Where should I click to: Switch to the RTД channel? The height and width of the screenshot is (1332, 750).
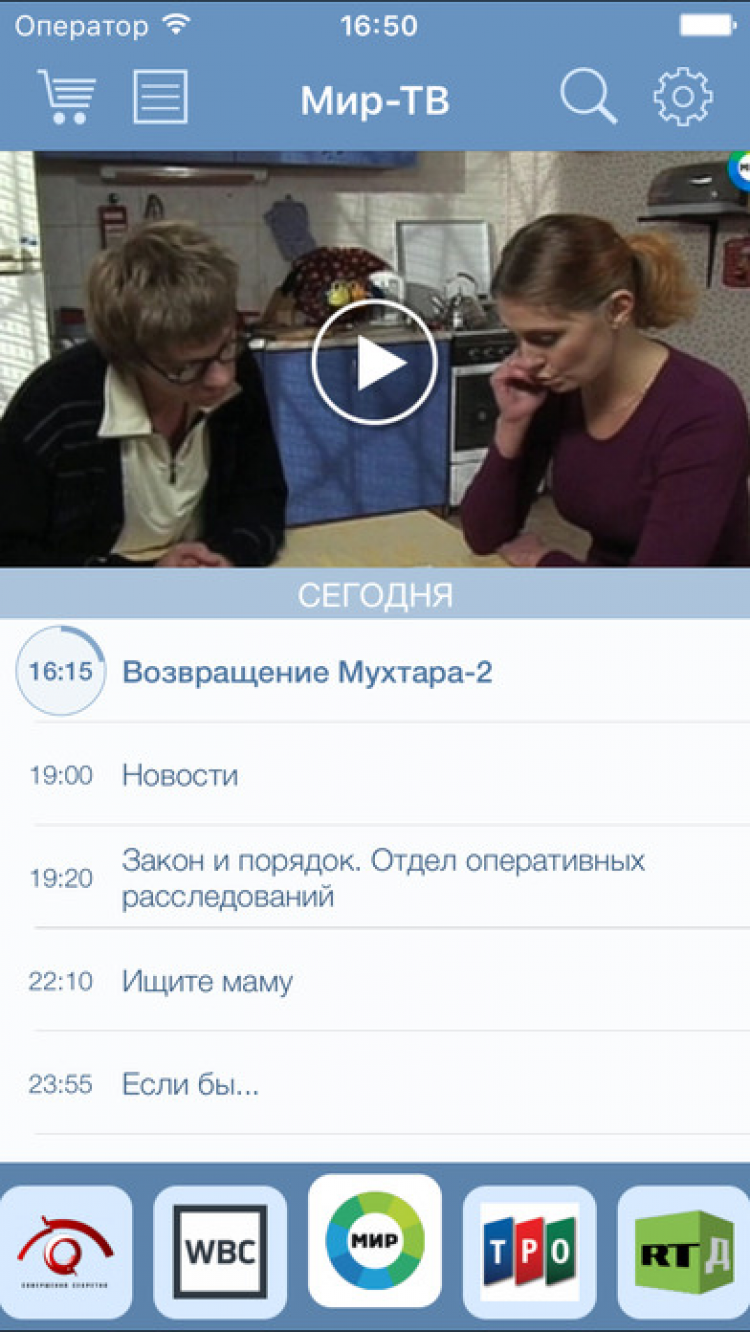(x=684, y=1251)
